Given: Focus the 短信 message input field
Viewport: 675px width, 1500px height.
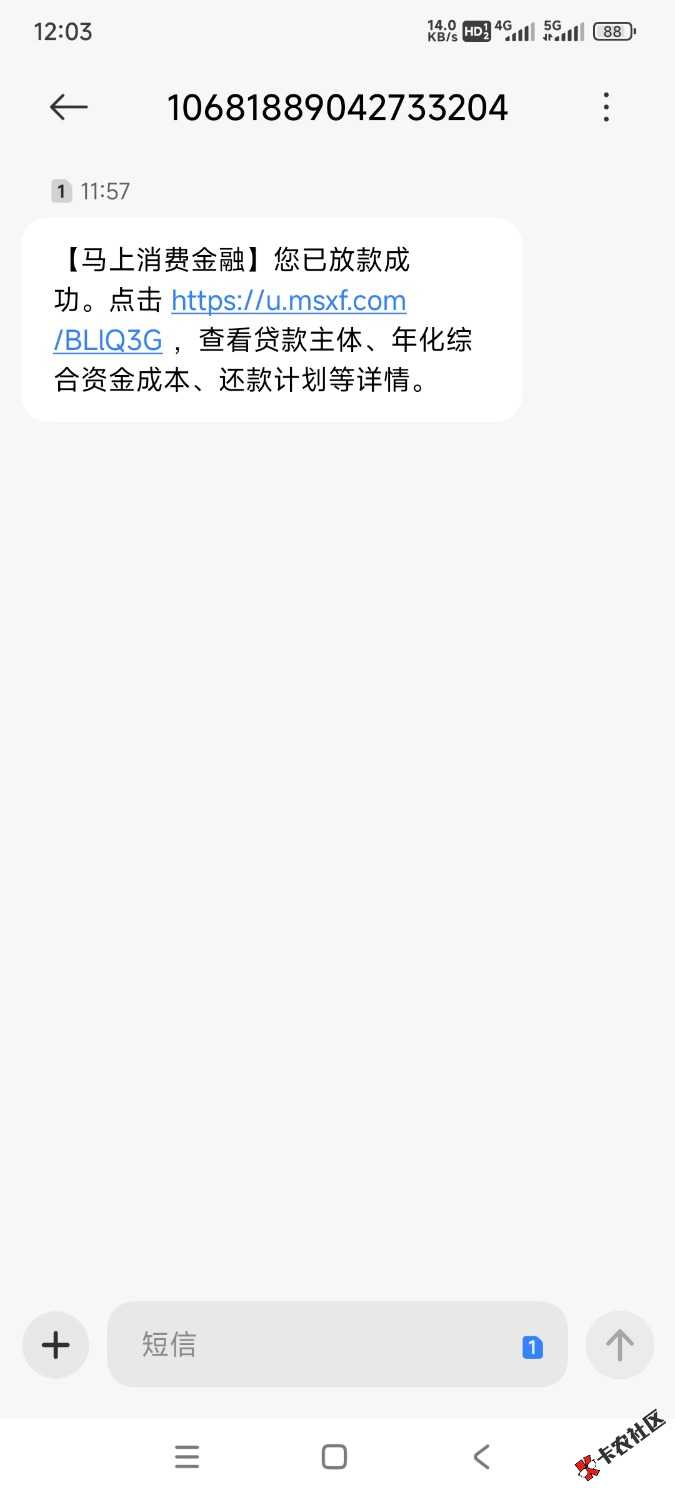Looking at the screenshot, I should tap(310, 1345).
